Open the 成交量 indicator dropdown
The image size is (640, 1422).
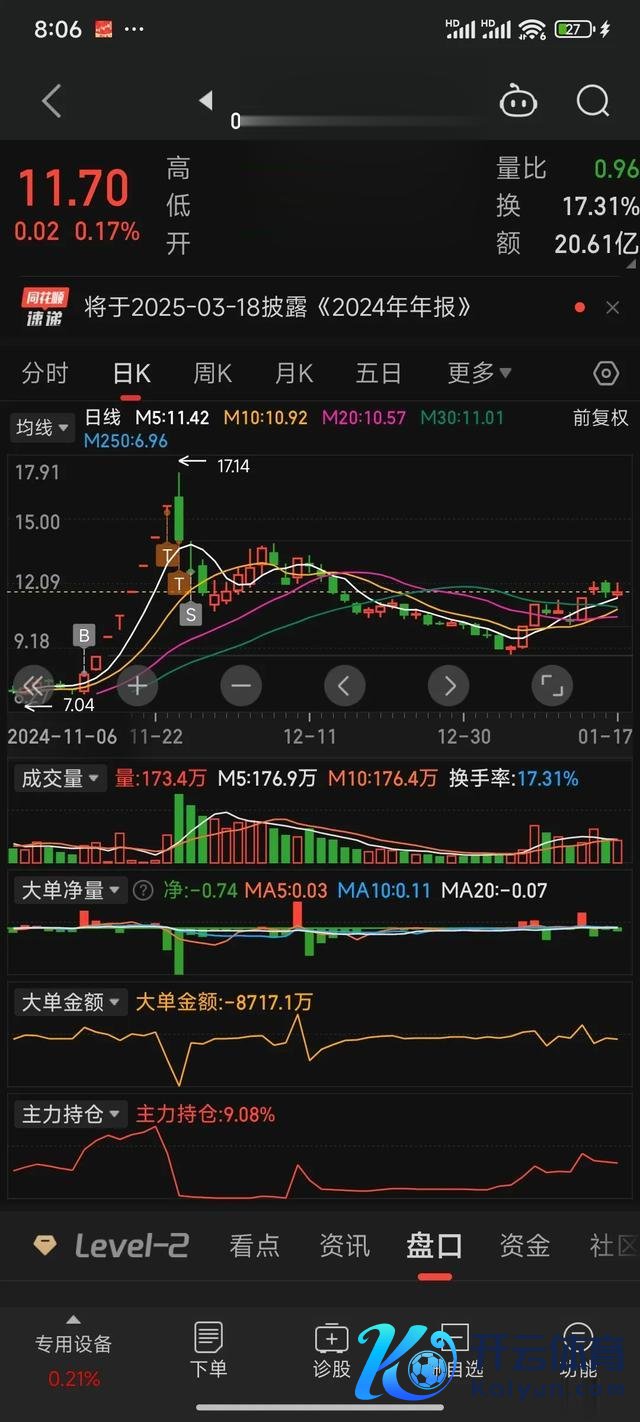pyautogui.click(x=61, y=778)
